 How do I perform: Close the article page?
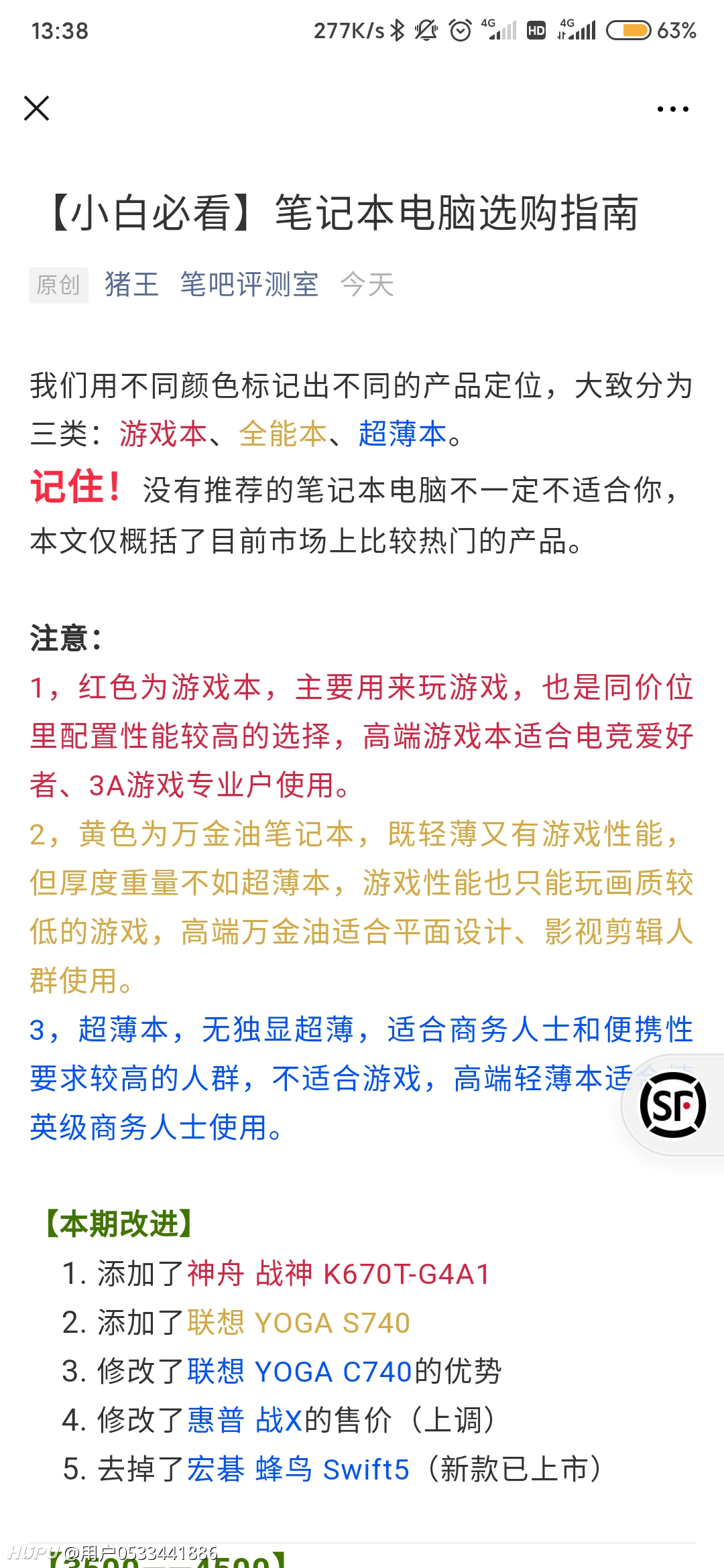[37, 108]
